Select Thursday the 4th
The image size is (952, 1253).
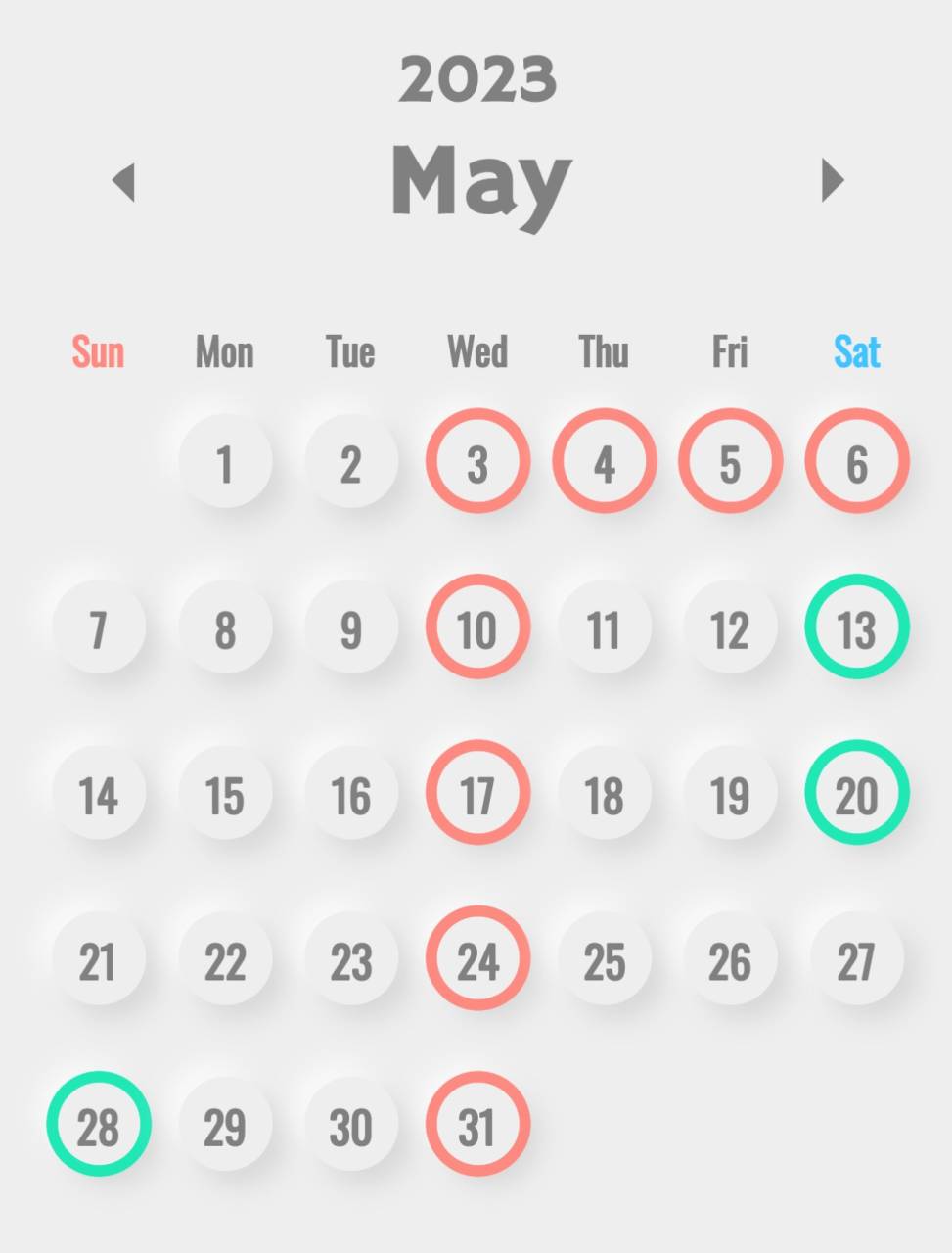pyautogui.click(x=604, y=462)
